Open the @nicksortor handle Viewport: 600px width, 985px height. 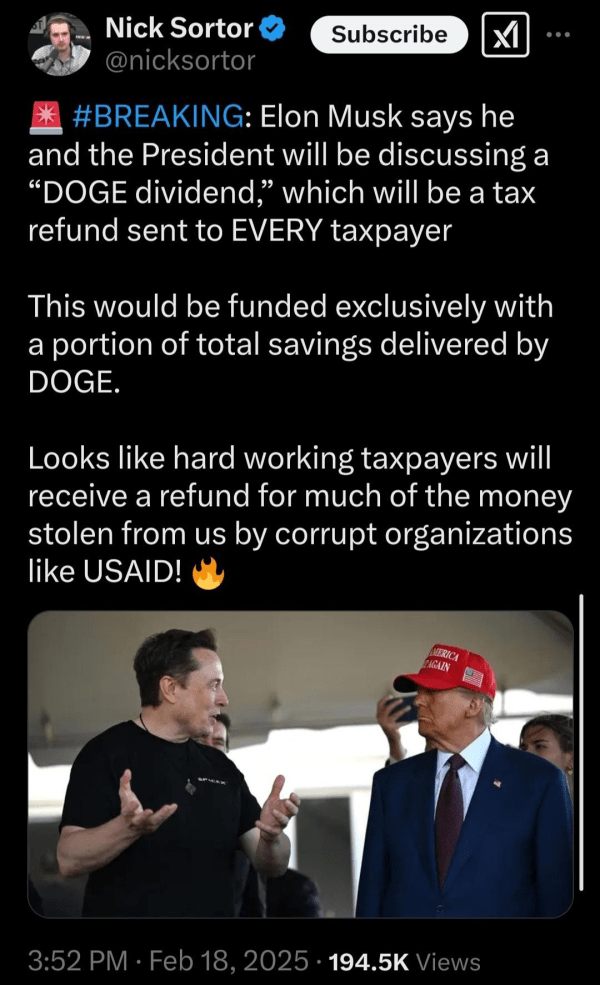click(x=180, y=61)
